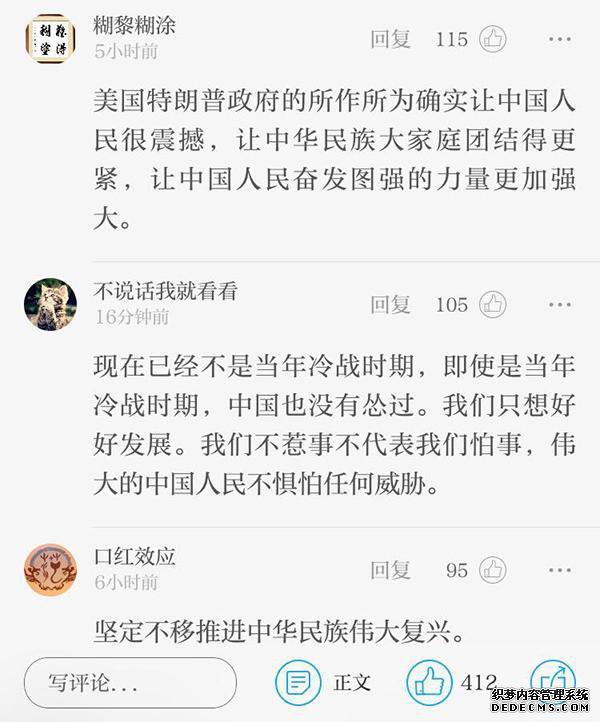Tap the 写评论 comment input field
The width and height of the screenshot is (600, 722).
130,684
